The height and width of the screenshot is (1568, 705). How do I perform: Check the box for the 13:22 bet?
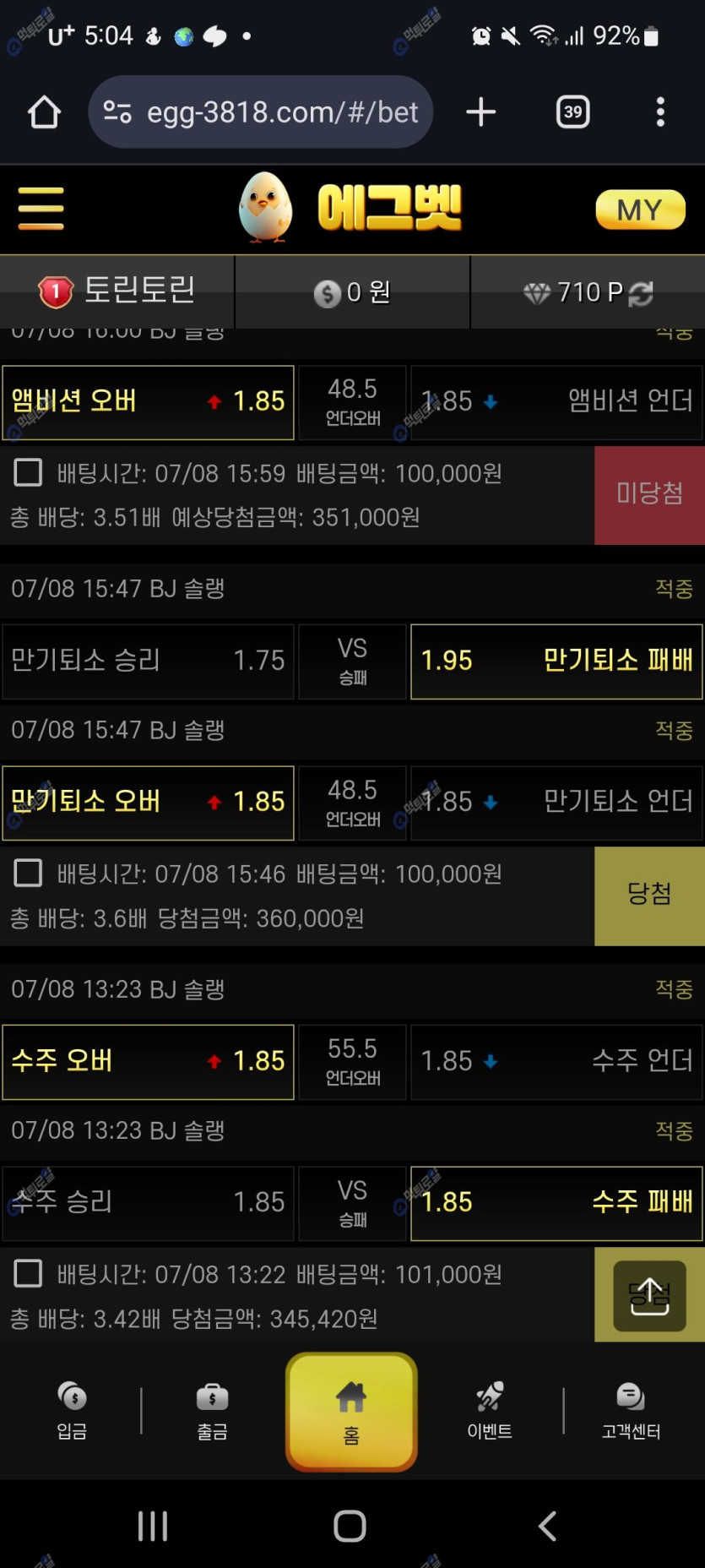pyautogui.click(x=29, y=1273)
